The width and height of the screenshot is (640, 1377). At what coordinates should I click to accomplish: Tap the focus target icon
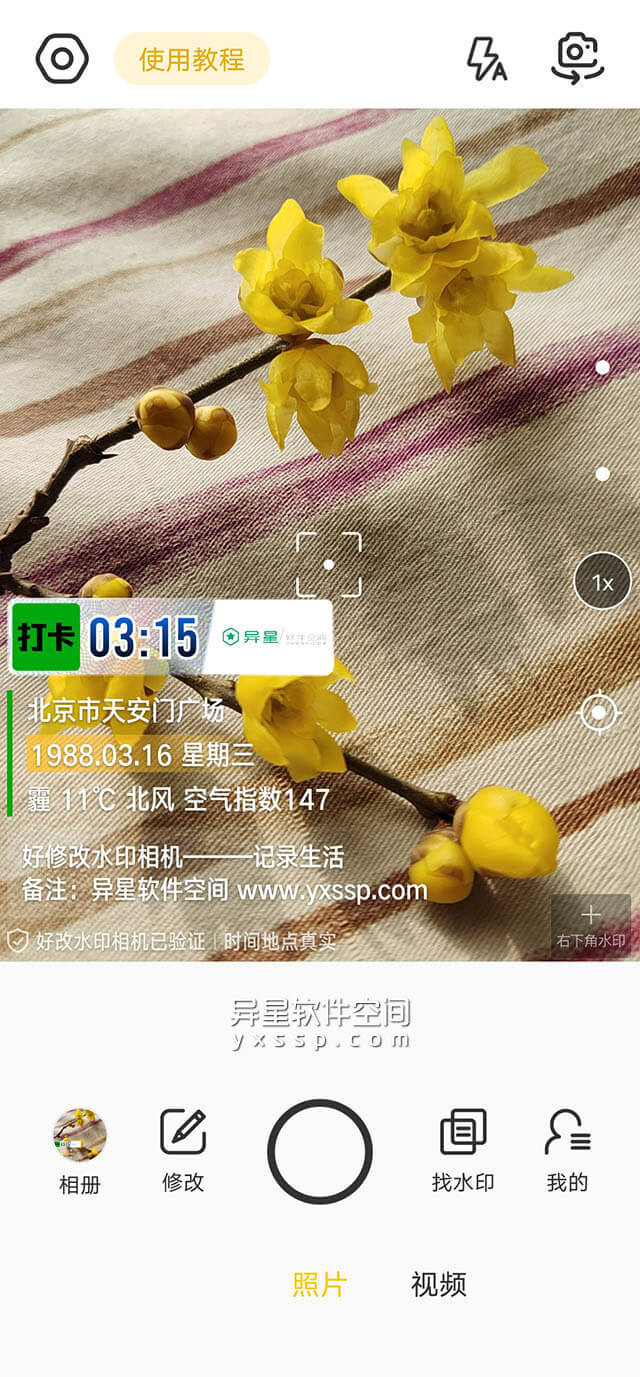pos(599,713)
